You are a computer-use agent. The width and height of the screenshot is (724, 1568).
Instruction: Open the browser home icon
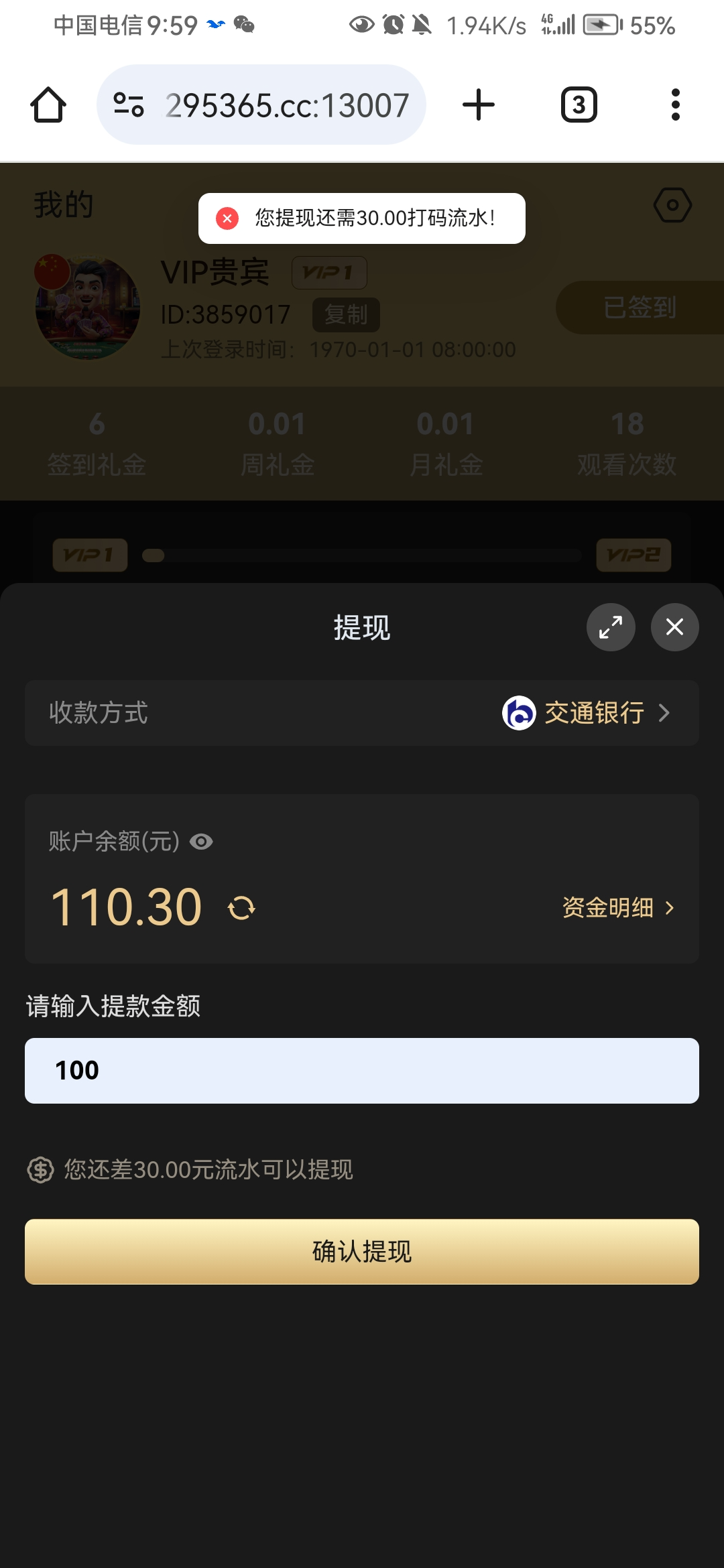click(x=48, y=104)
